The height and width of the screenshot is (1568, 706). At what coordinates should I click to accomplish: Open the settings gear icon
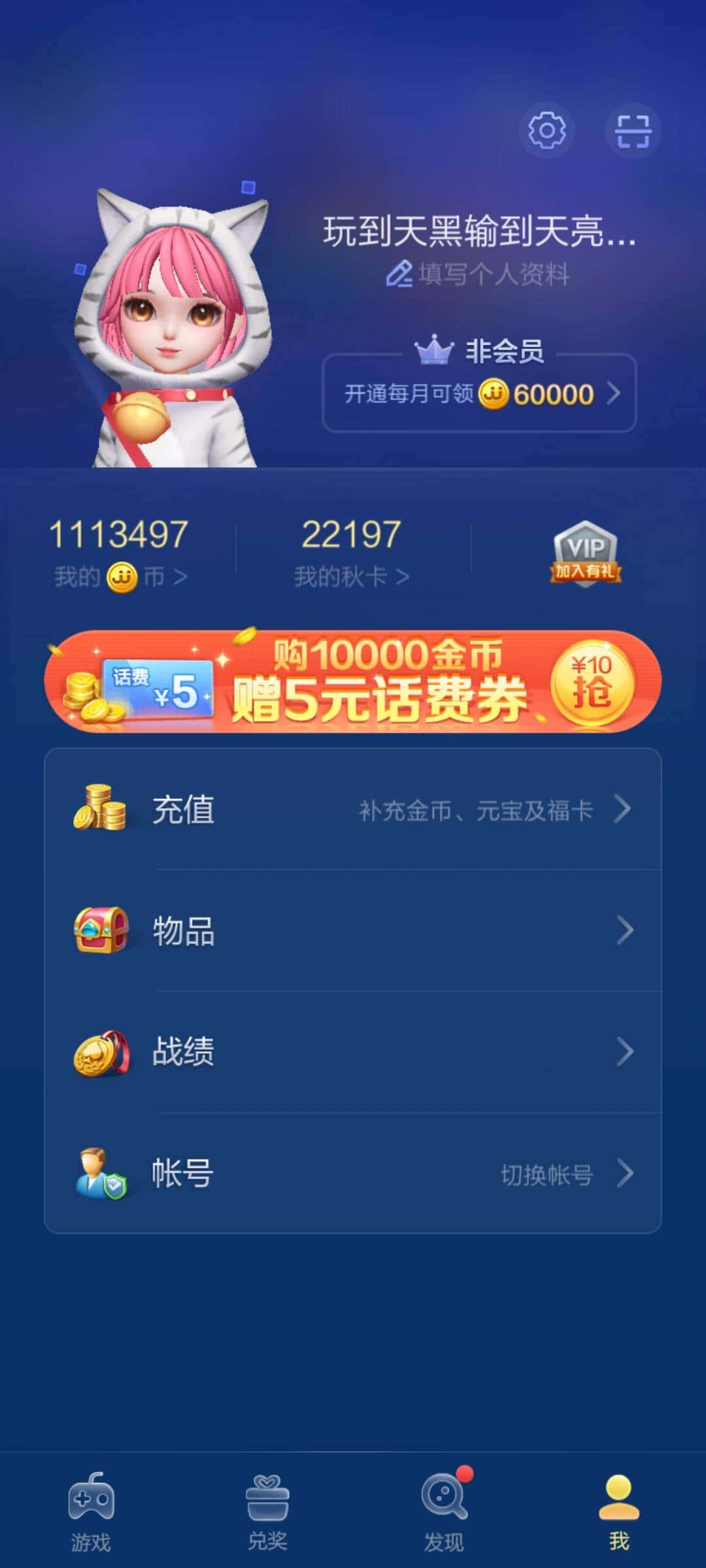(548, 130)
